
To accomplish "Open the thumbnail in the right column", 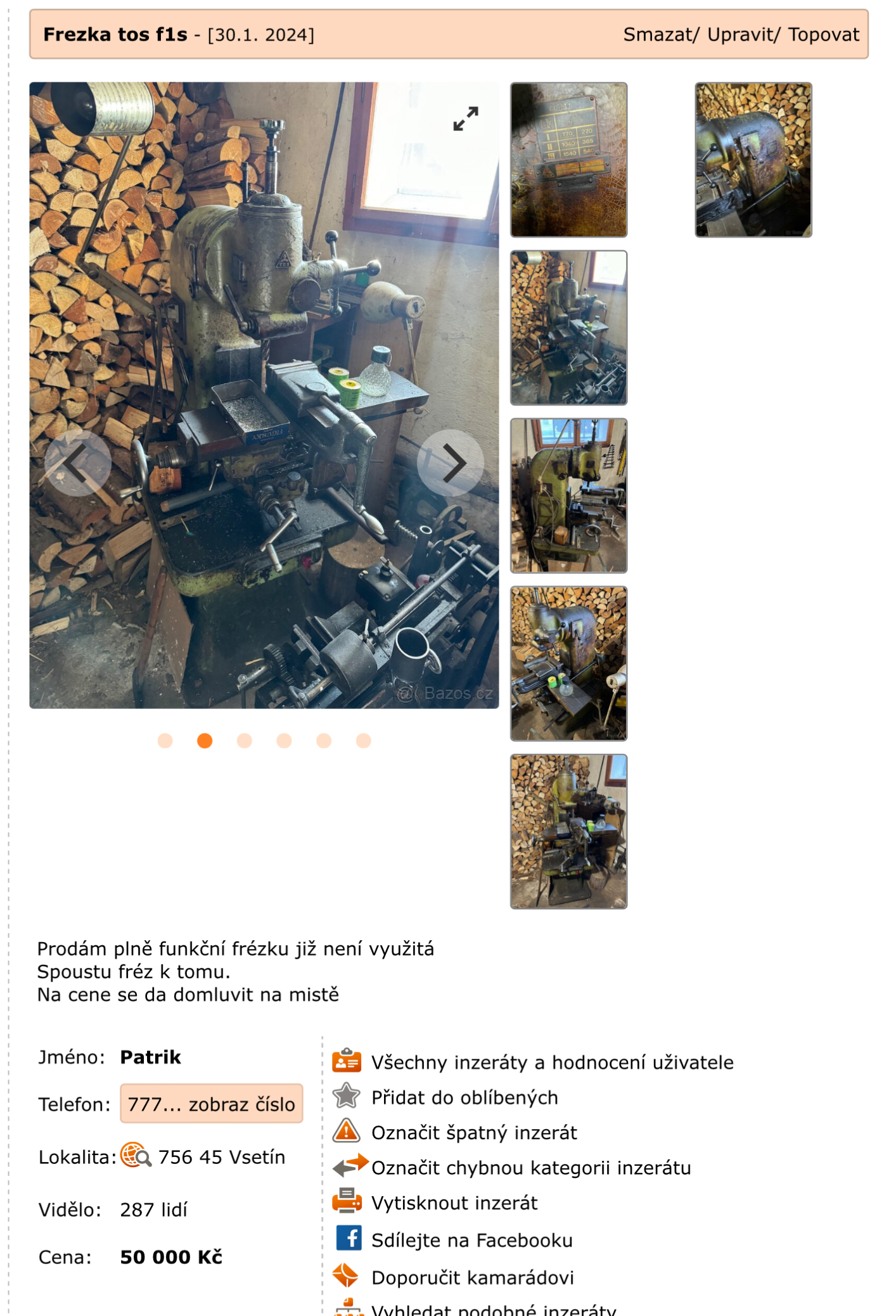I will click(753, 160).
